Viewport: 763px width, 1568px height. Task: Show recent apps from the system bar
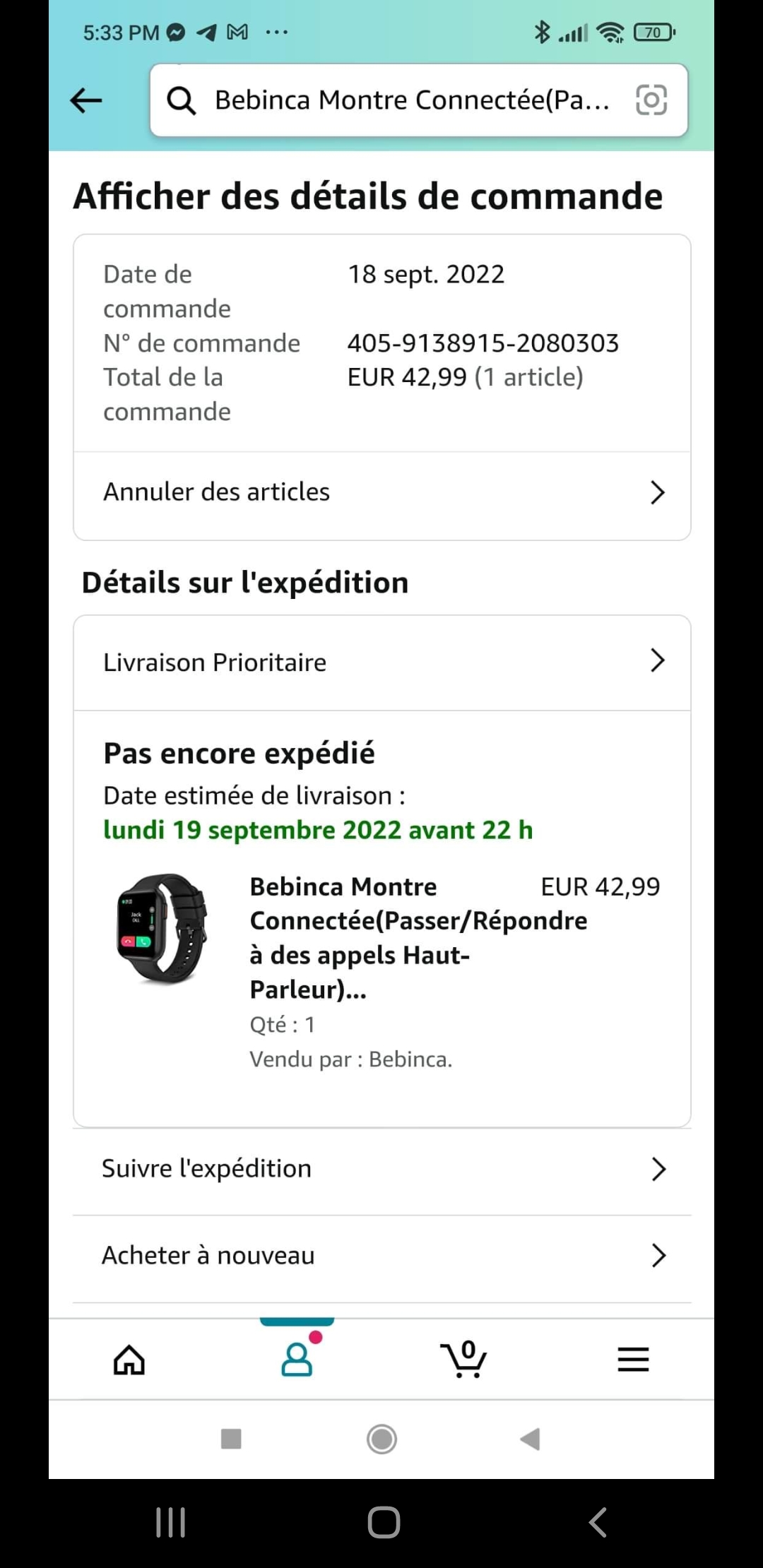tap(170, 1522)
